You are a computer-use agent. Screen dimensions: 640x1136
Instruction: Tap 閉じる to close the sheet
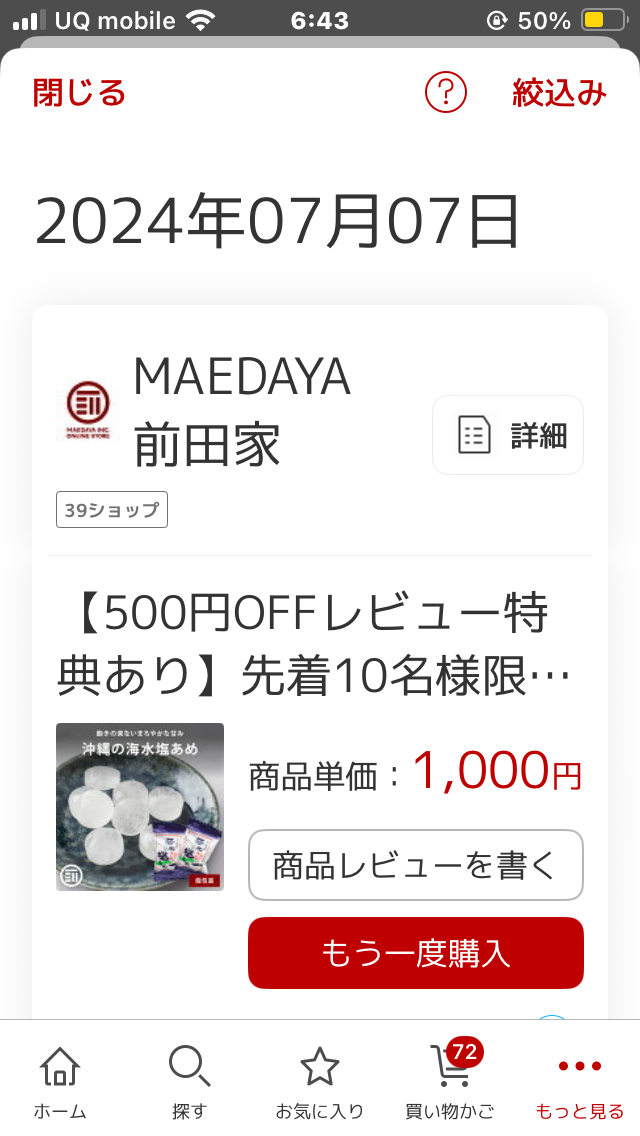79,93
